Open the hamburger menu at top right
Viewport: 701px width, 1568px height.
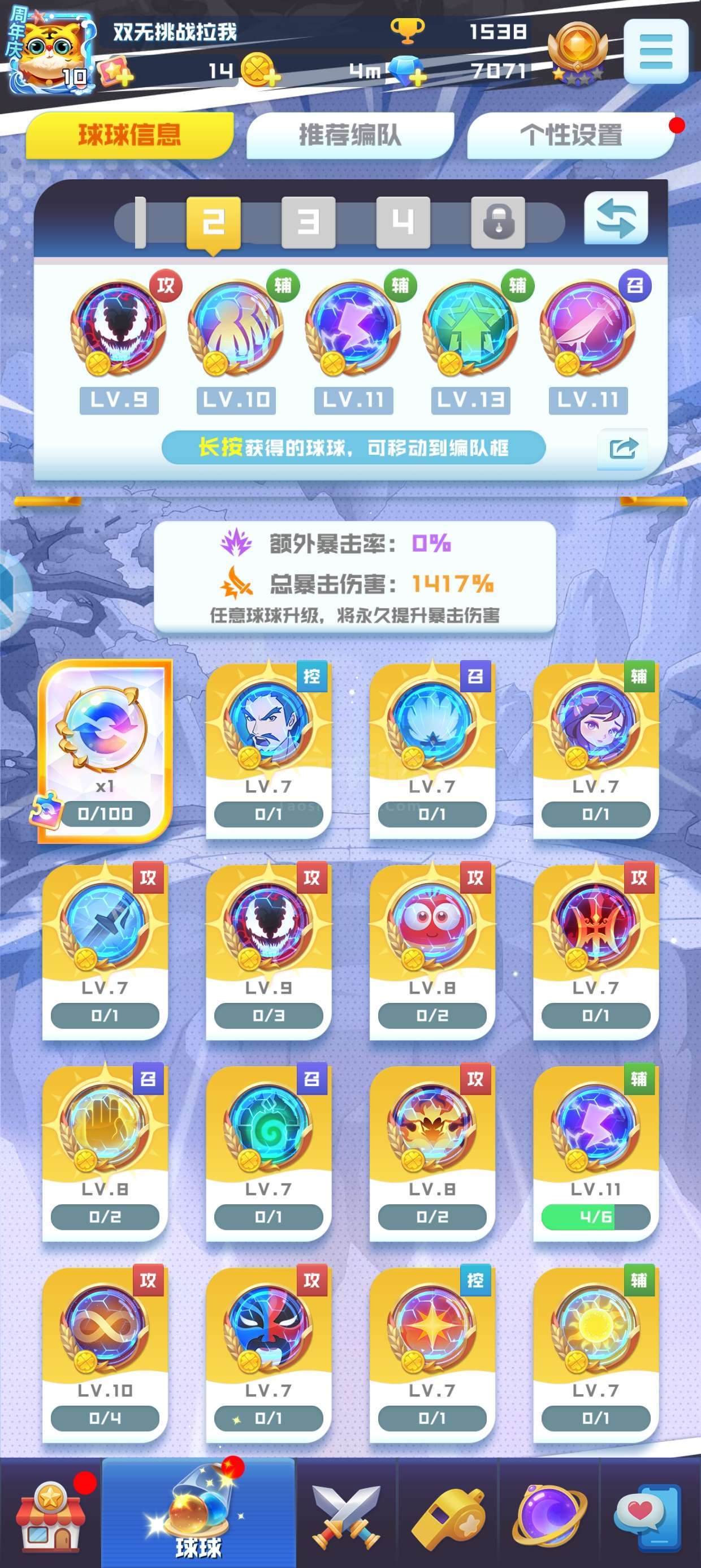[x=656, y=51]
